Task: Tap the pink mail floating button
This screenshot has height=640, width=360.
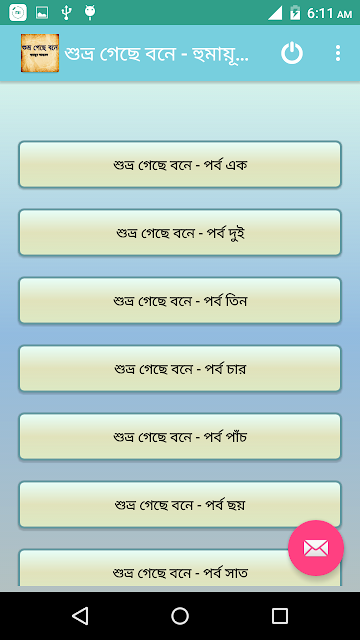Action: coord(316,548)
